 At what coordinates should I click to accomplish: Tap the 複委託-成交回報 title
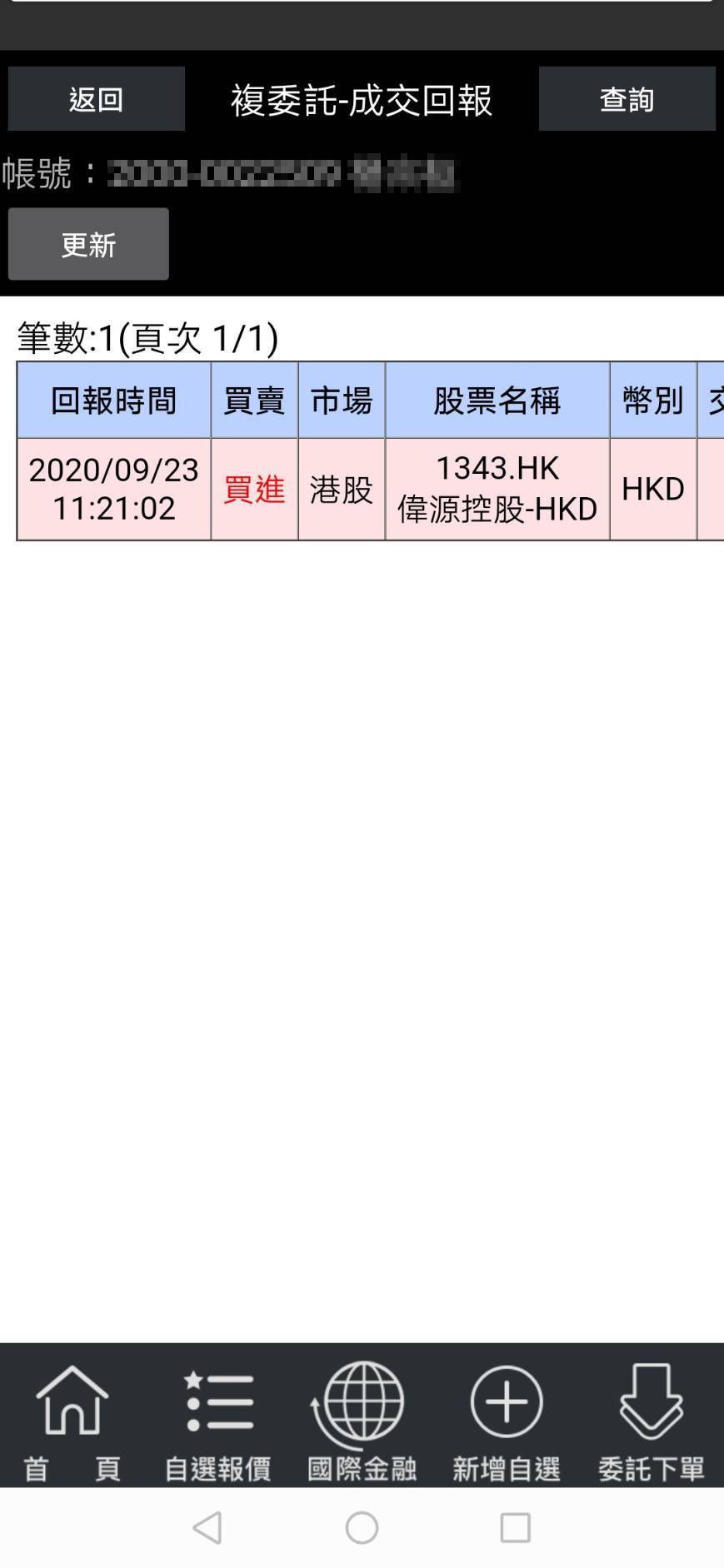click(361, 99)
